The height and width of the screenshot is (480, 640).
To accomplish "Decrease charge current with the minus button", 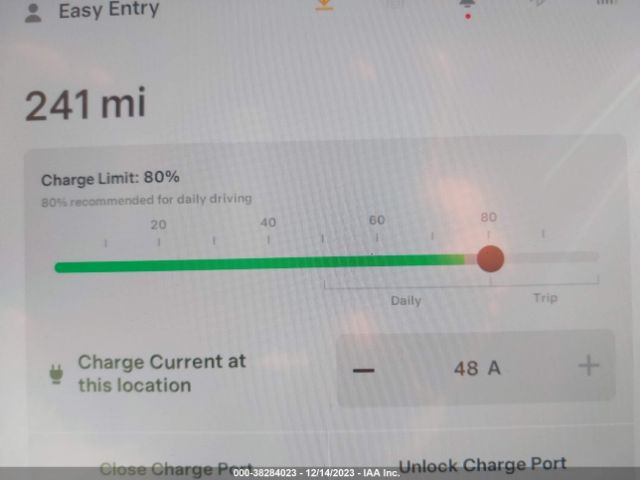I will point(364,368).
